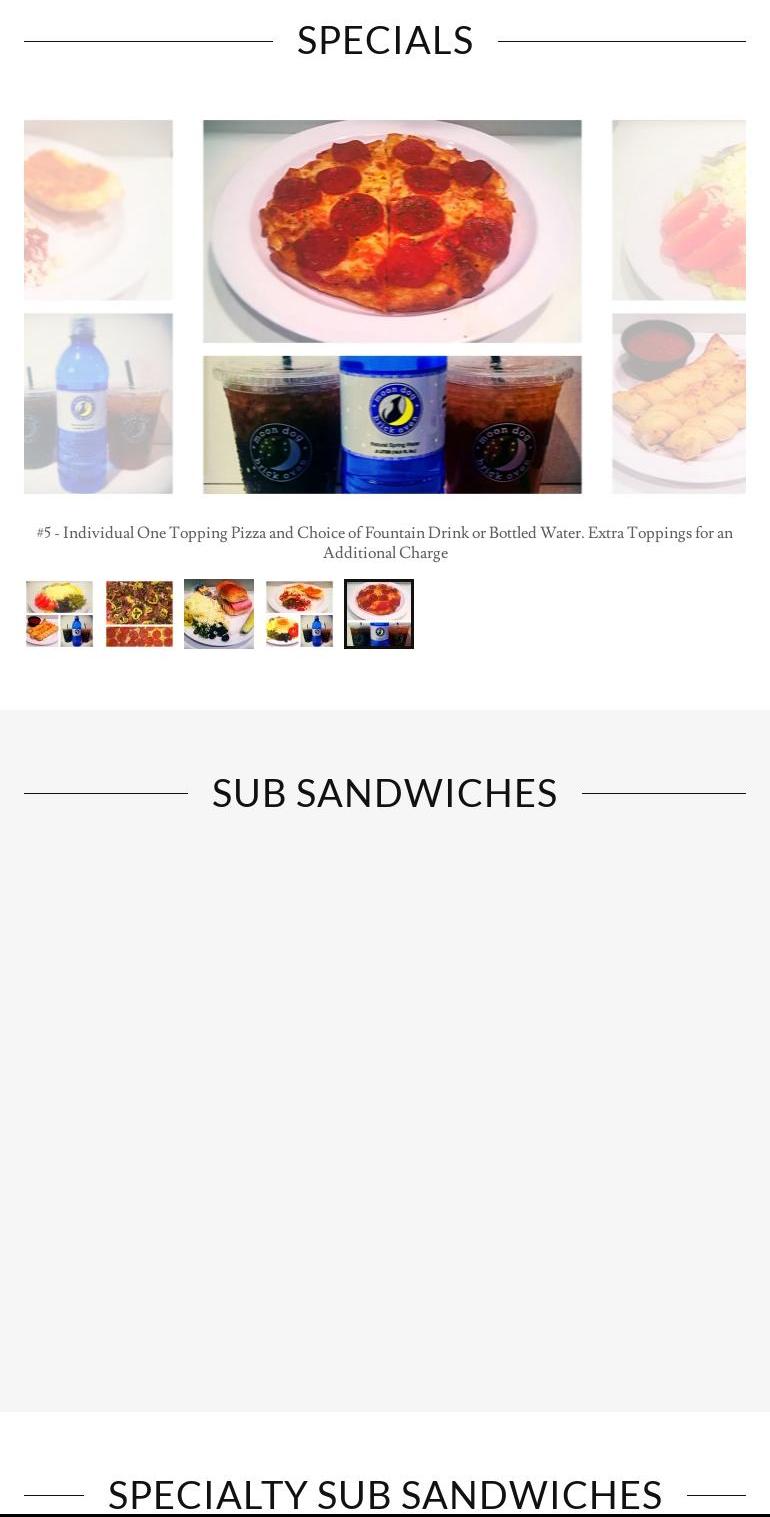This screenshot has width=770, height=1517.
Task: Show the faded previous slide on the left
Action: [98, 306]
